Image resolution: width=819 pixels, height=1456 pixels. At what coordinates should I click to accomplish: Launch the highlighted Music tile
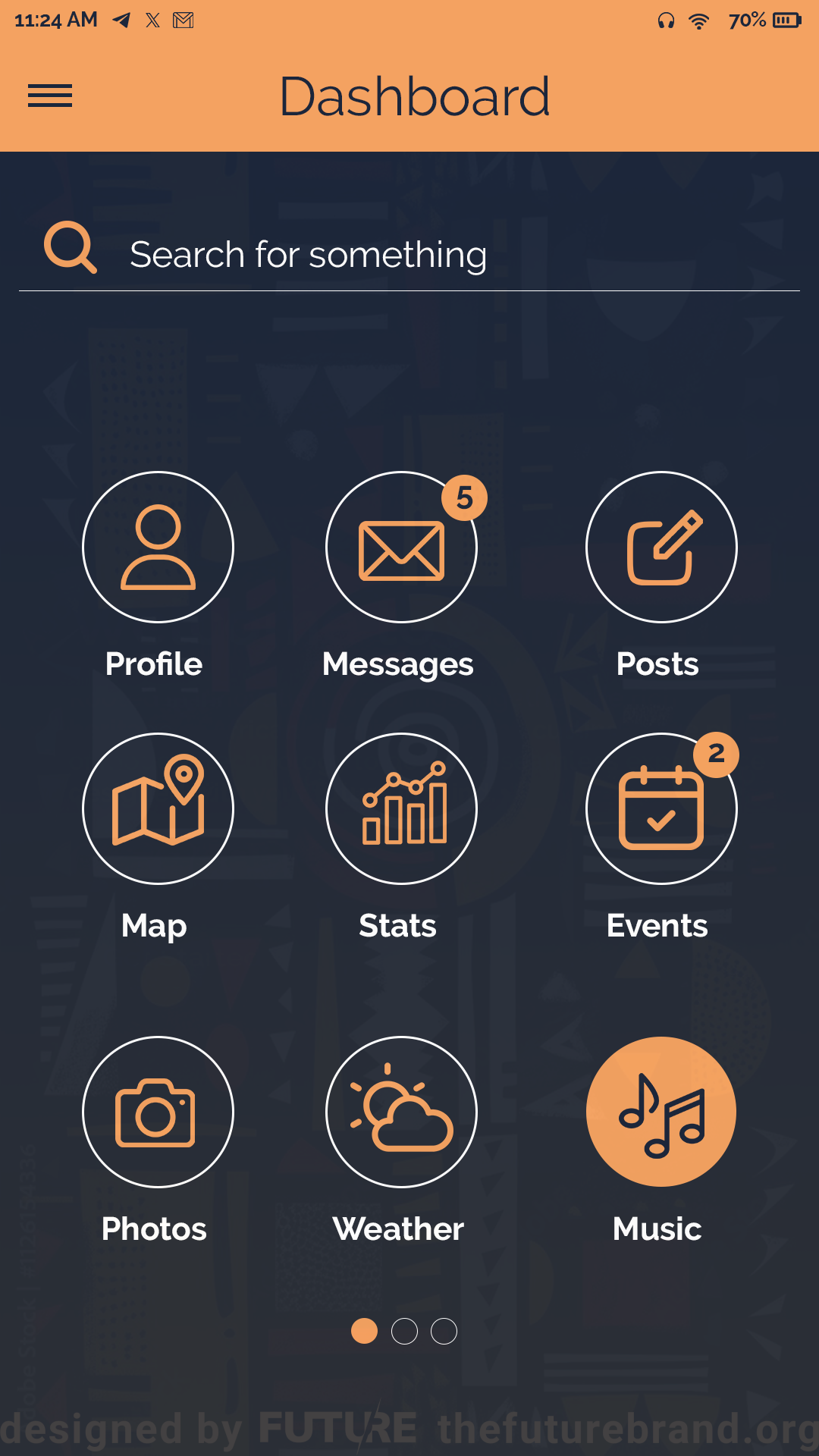(661, 1112)
